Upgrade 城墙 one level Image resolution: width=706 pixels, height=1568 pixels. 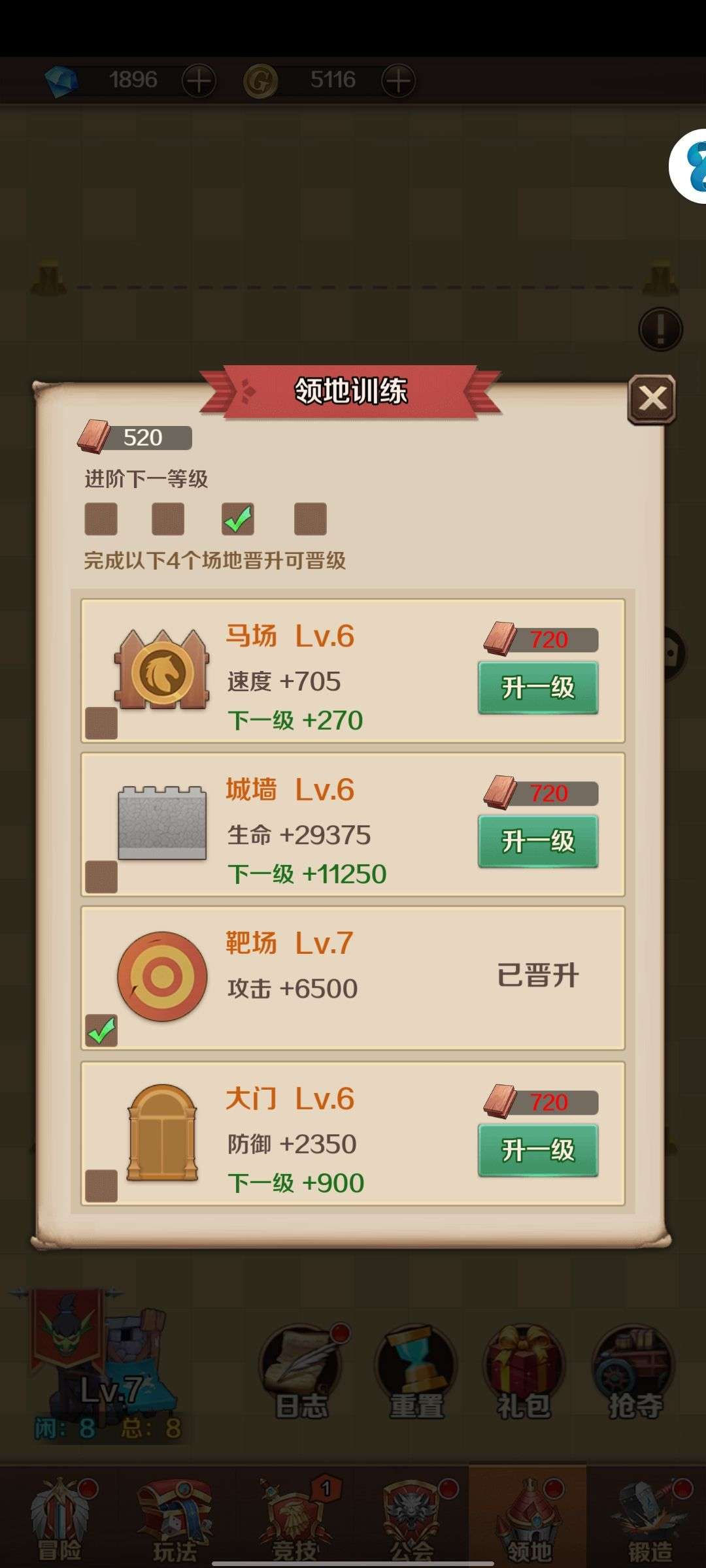pyautogui.click(x=538, y=841)
